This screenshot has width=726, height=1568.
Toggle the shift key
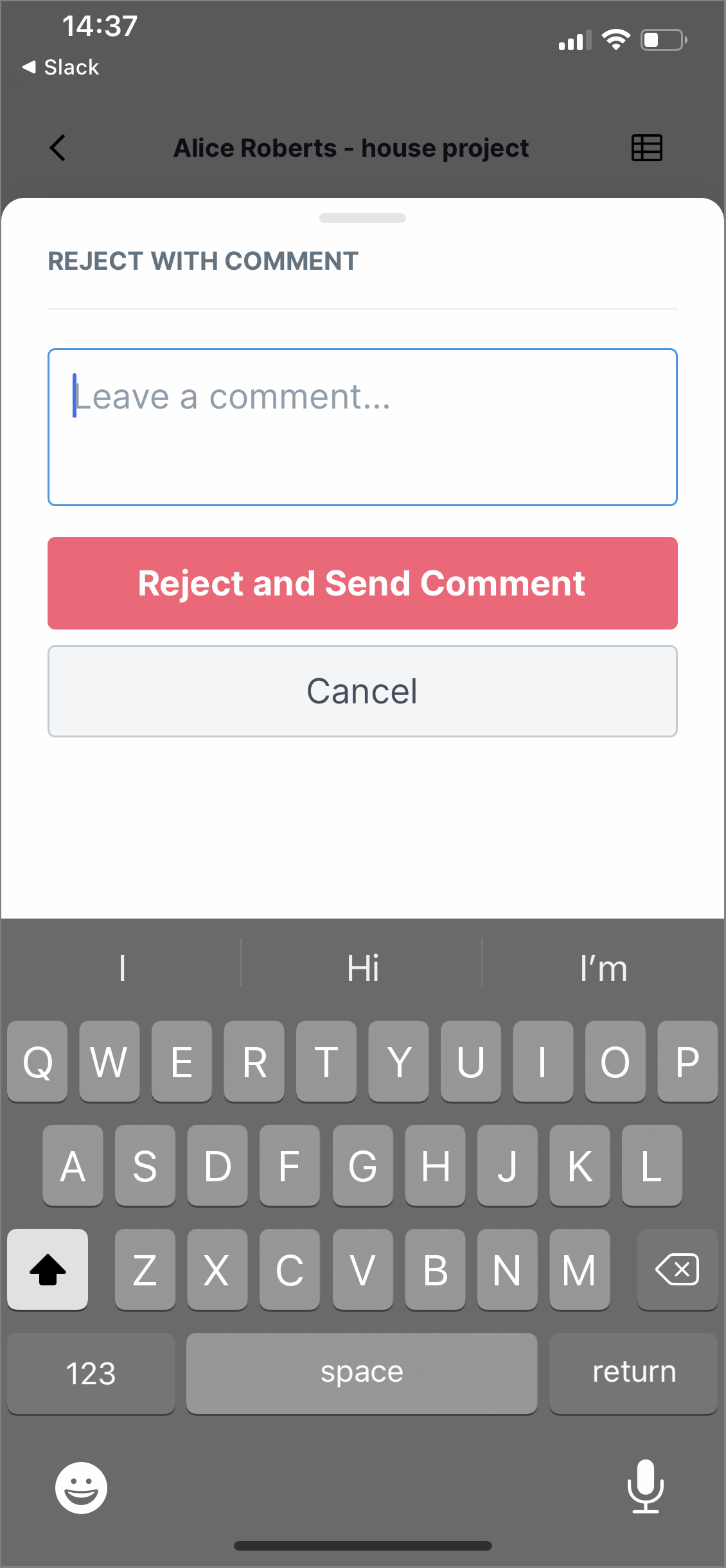pos(48,1269)
